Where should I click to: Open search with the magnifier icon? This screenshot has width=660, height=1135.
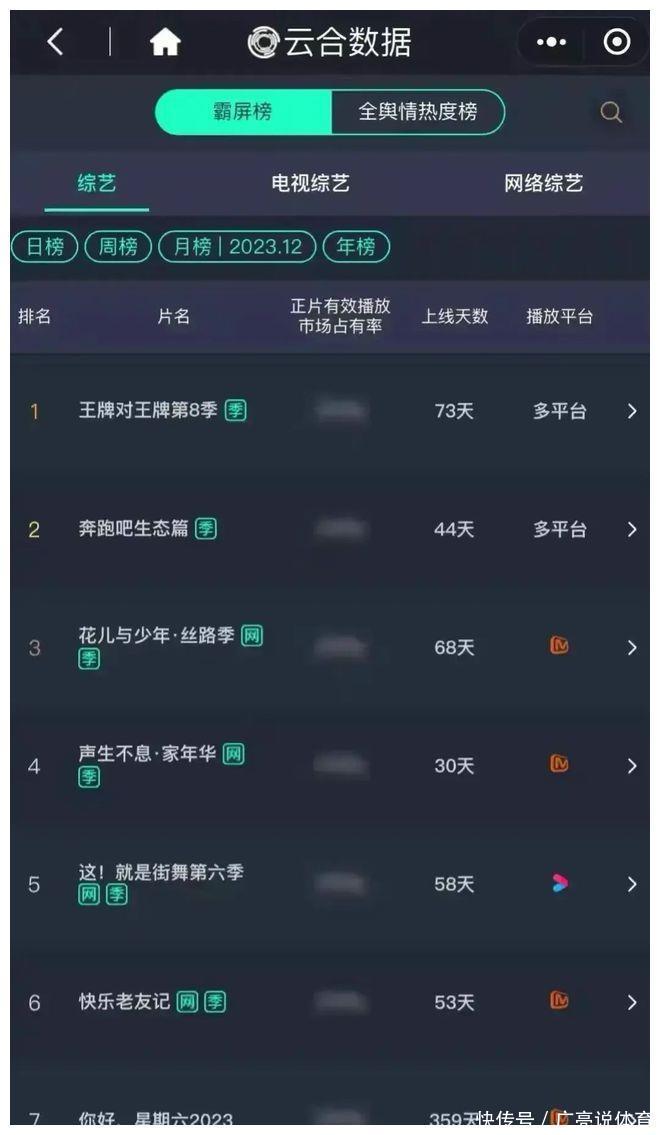click(x=611, y=113)
